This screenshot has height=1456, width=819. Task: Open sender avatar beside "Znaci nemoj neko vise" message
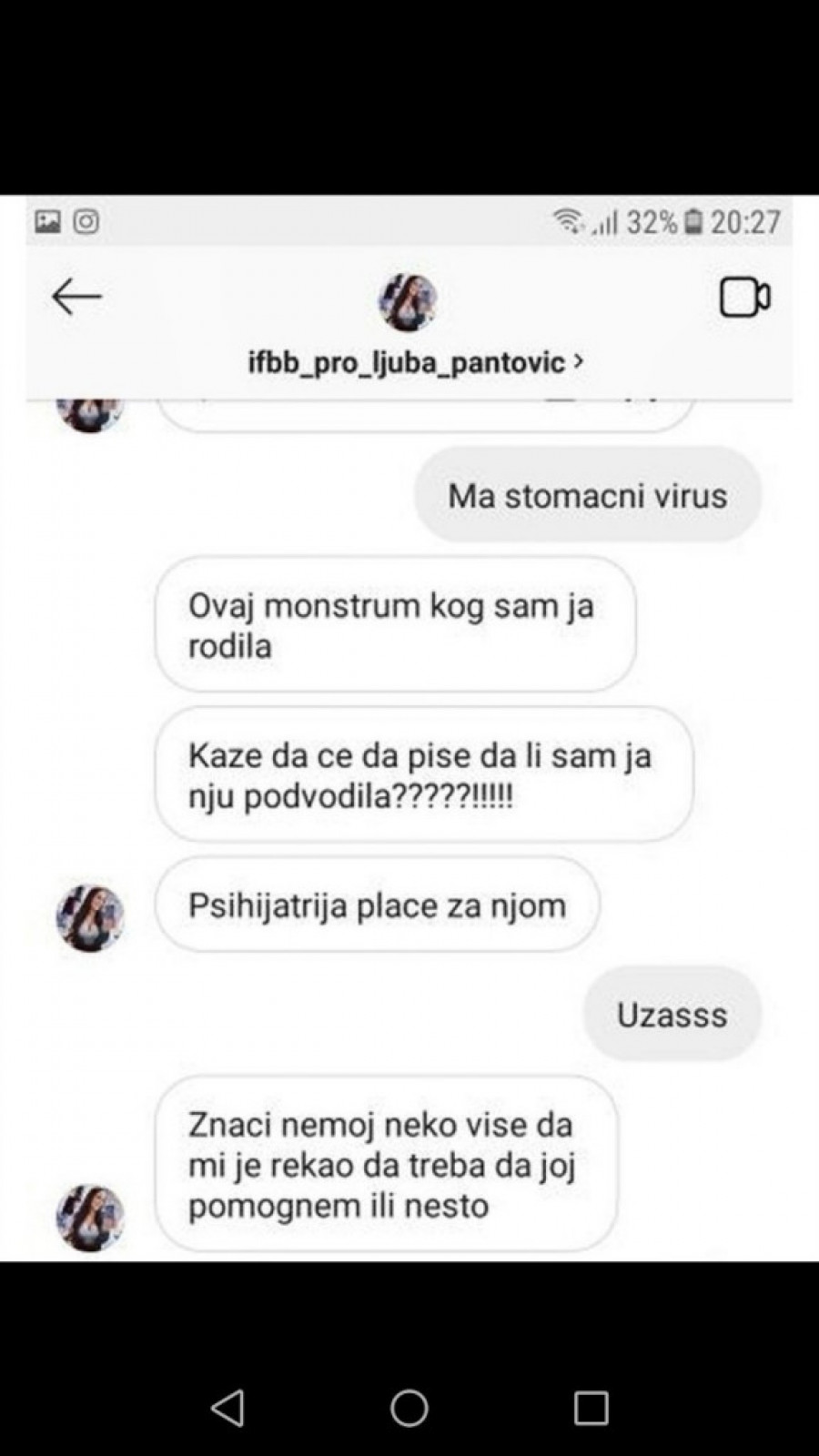pos(90,1218)
